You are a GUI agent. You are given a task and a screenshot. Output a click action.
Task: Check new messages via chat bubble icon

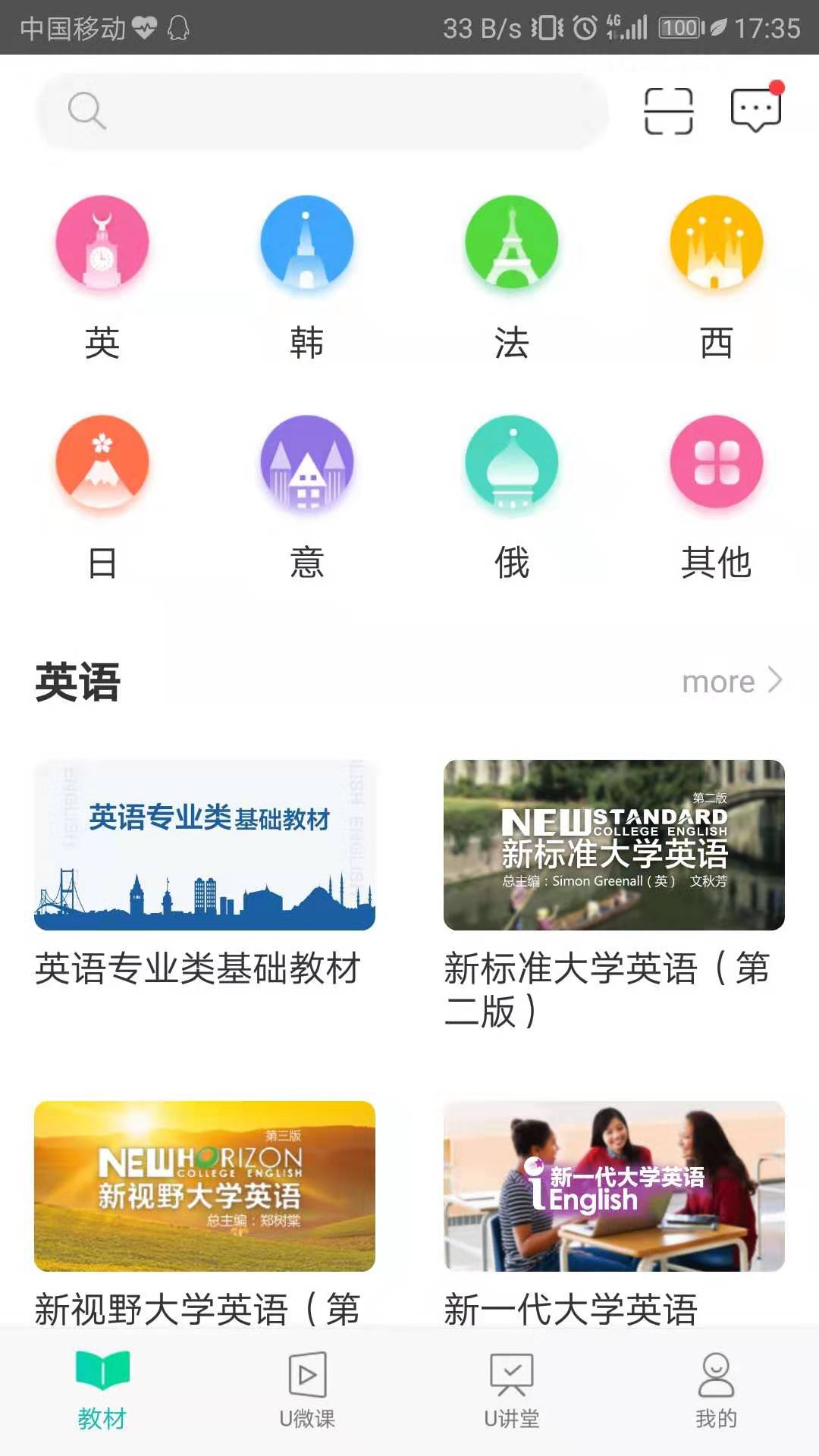point(755,108)
